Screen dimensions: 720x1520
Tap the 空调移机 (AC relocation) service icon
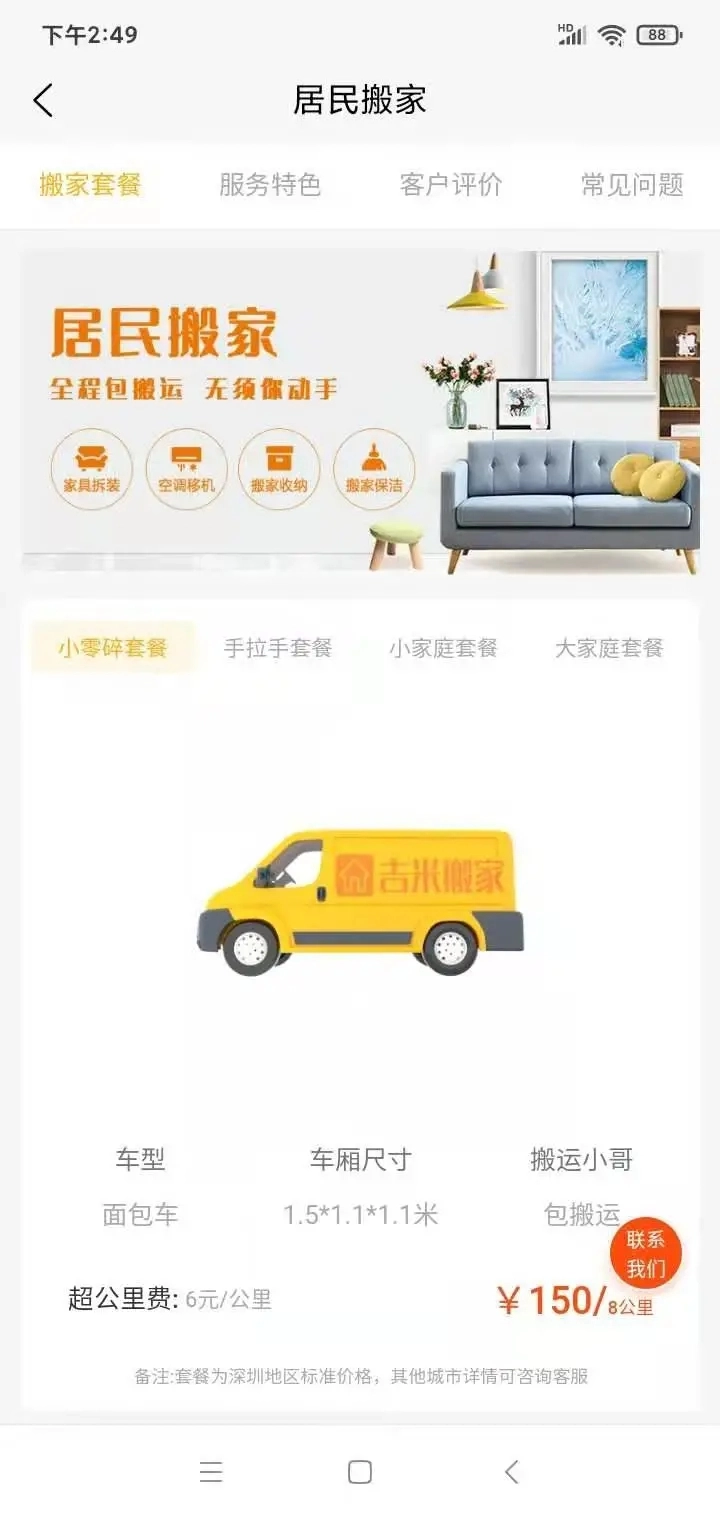tap(186, 468)
